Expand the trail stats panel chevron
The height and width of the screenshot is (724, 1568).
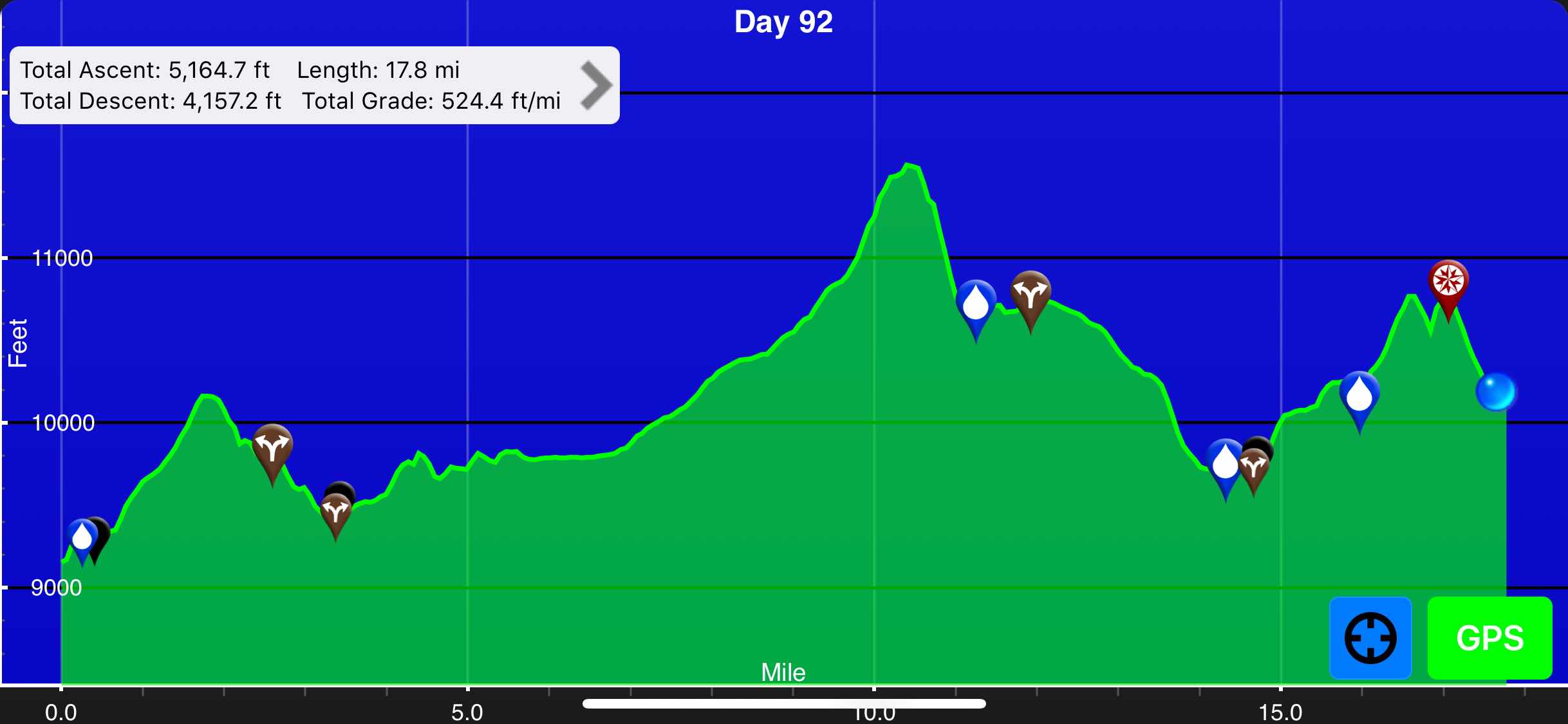point(596,85)
